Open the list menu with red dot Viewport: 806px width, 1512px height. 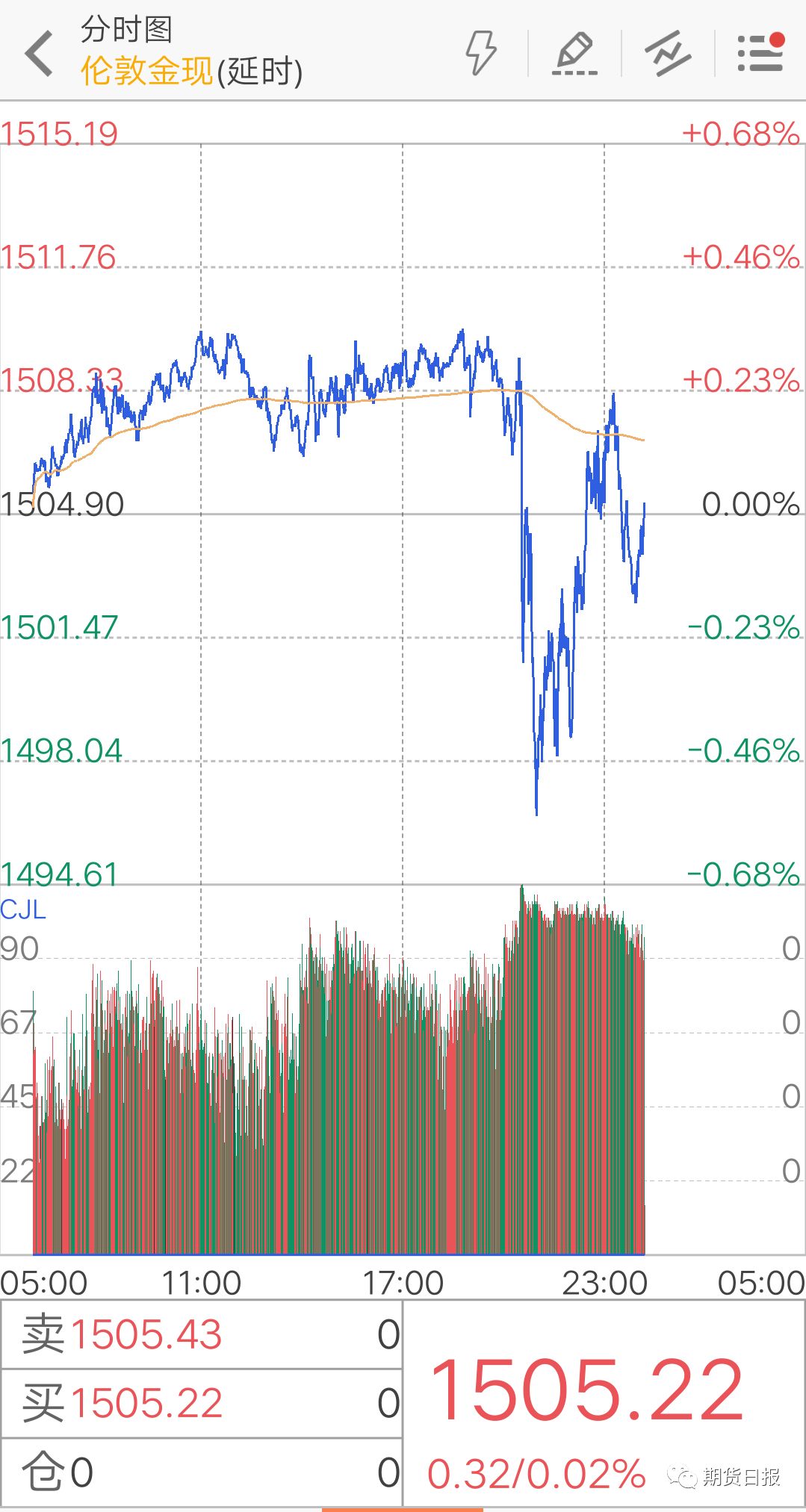pyautogui.click(x=760, y=52)
